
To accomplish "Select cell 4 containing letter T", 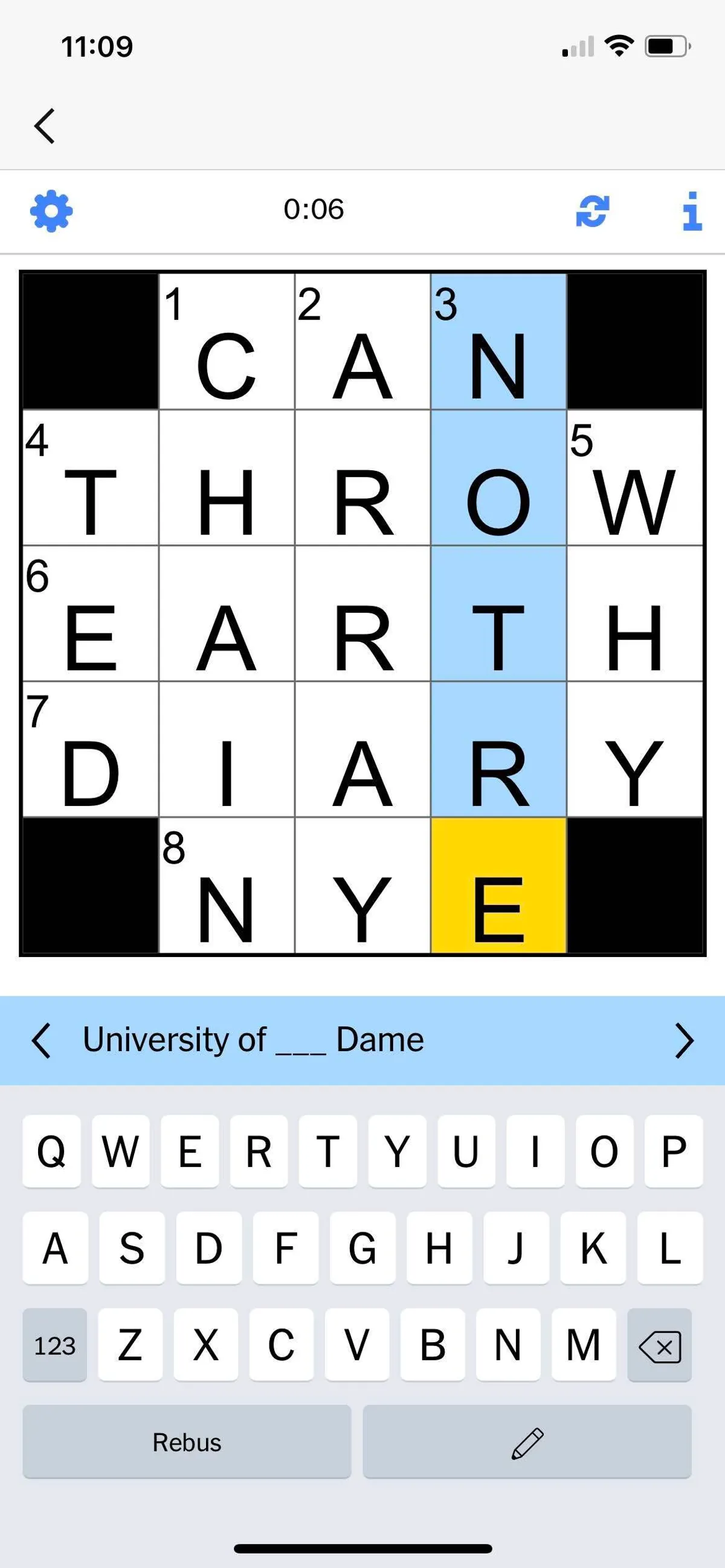I will pyautogui.click(x=90, y=478).
